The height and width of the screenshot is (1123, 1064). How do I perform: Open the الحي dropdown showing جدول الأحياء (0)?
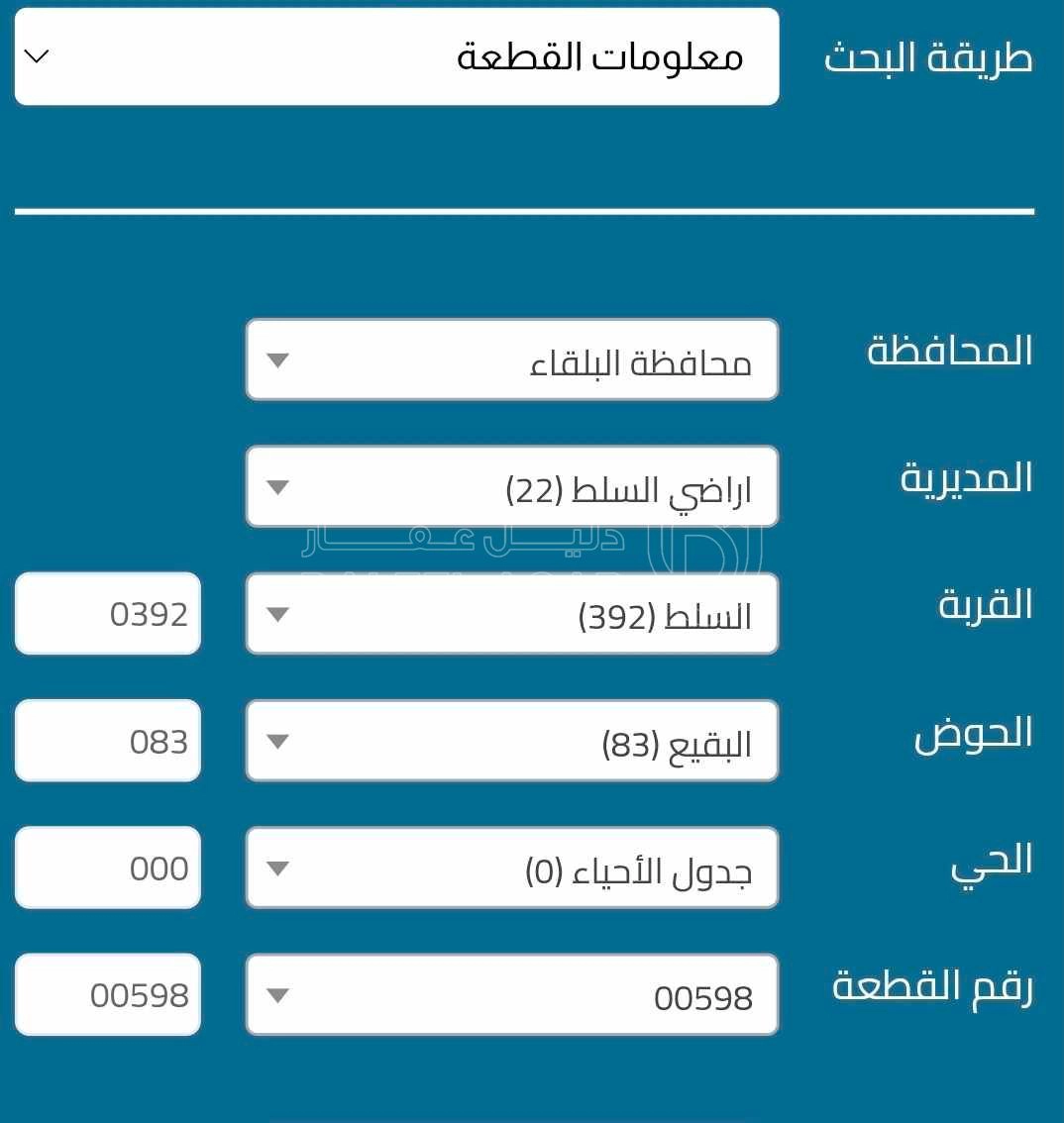511,868
